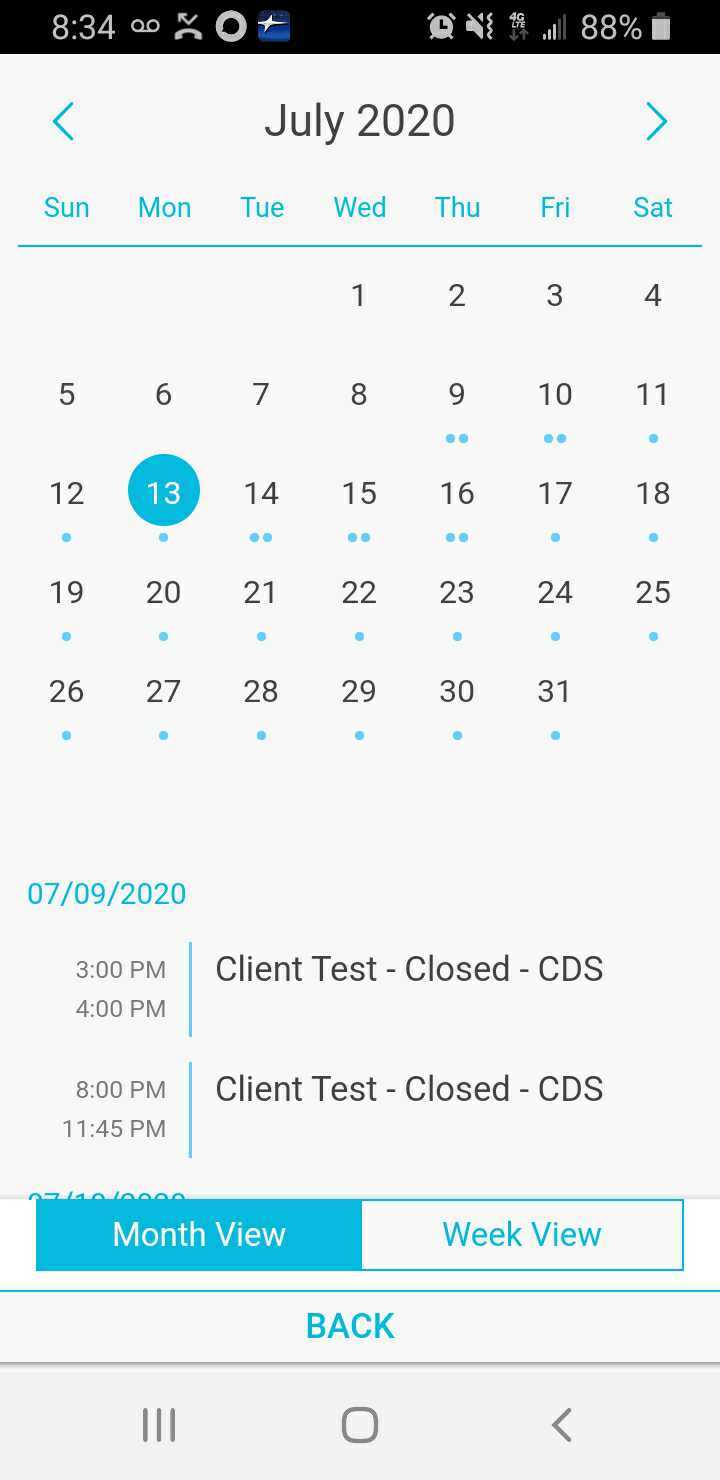Select July 13 on the calendar
The height and width of the screenshot is (1480, 720).
[164, 492]
